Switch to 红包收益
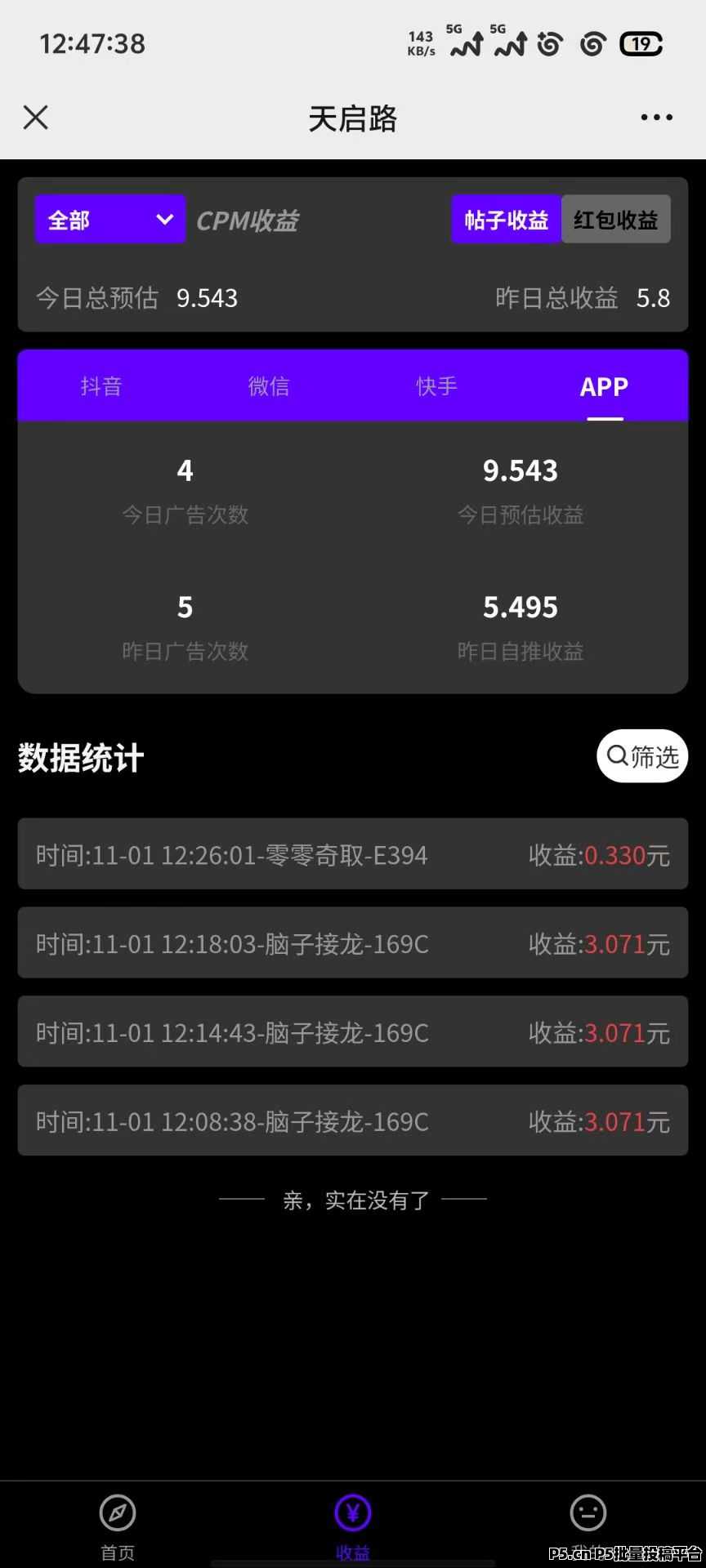This screenshot has height=1568, width=706. pyautogui.click(x=615, y=220)
